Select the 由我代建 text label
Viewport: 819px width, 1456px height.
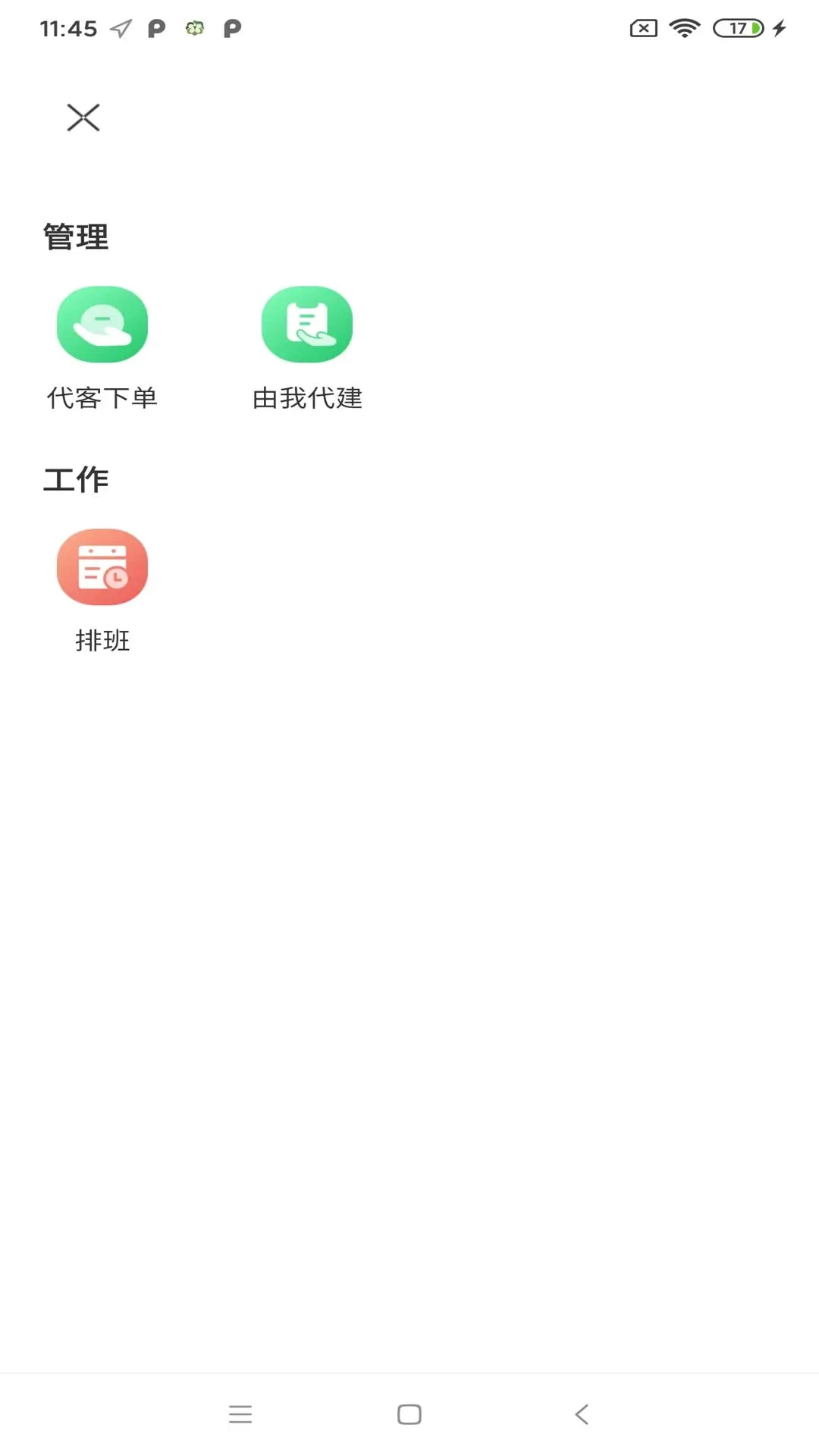coord(307,396)
